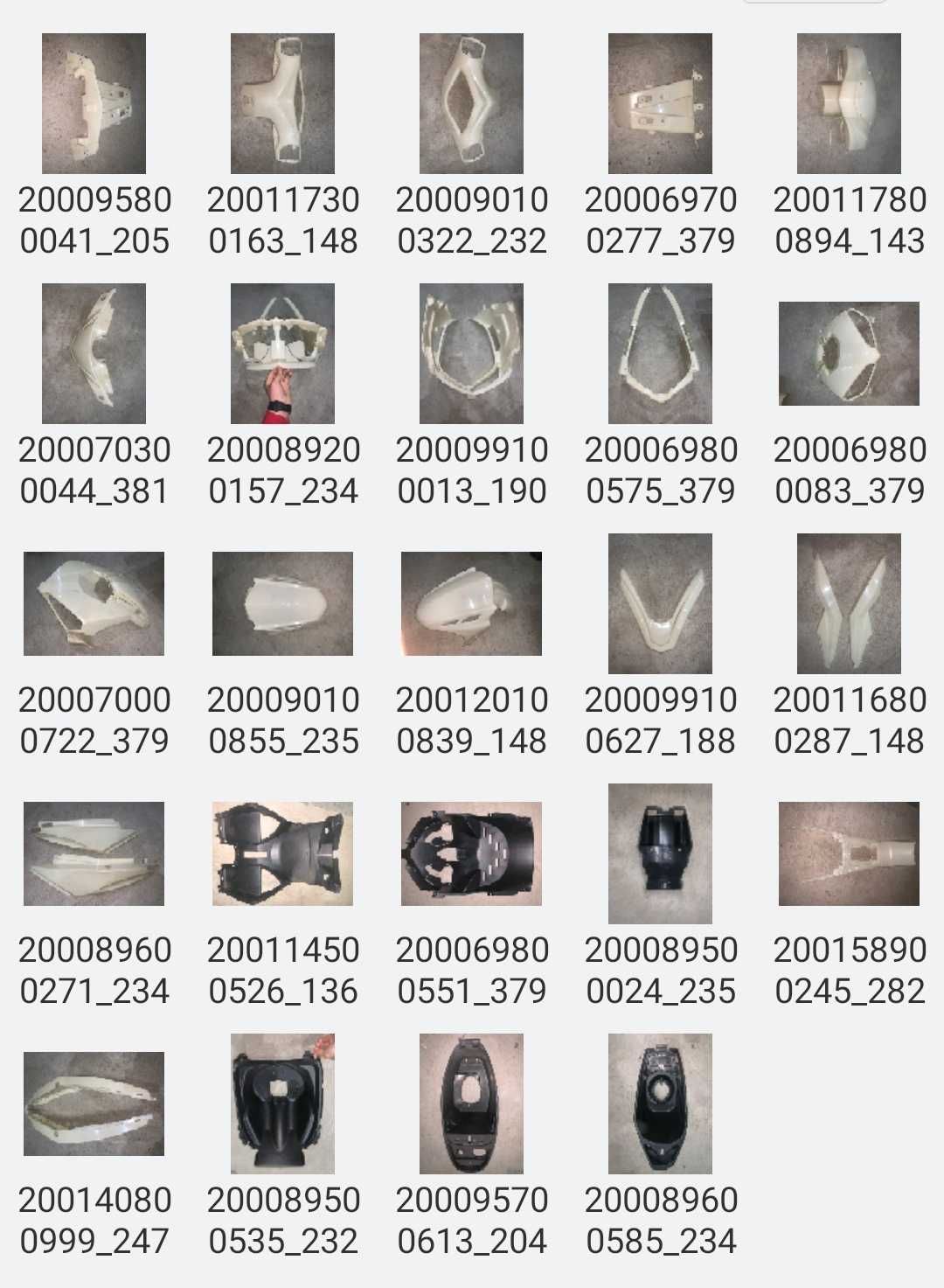This screenshot has width=944, height=1288.
Task: Open file 200070300044_381
Action: tap(94, 354)
